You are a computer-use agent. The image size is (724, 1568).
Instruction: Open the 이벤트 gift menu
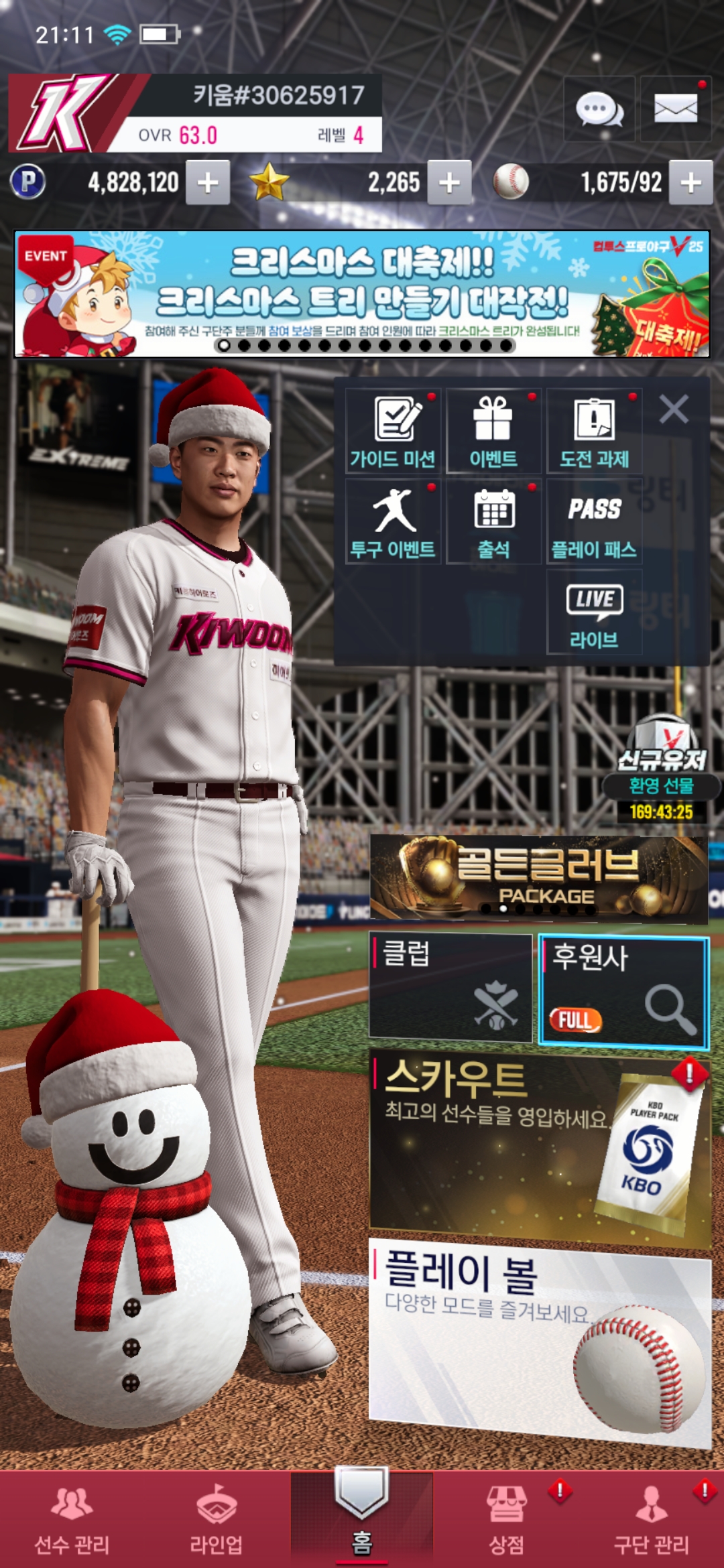click(x=493, y=431)
